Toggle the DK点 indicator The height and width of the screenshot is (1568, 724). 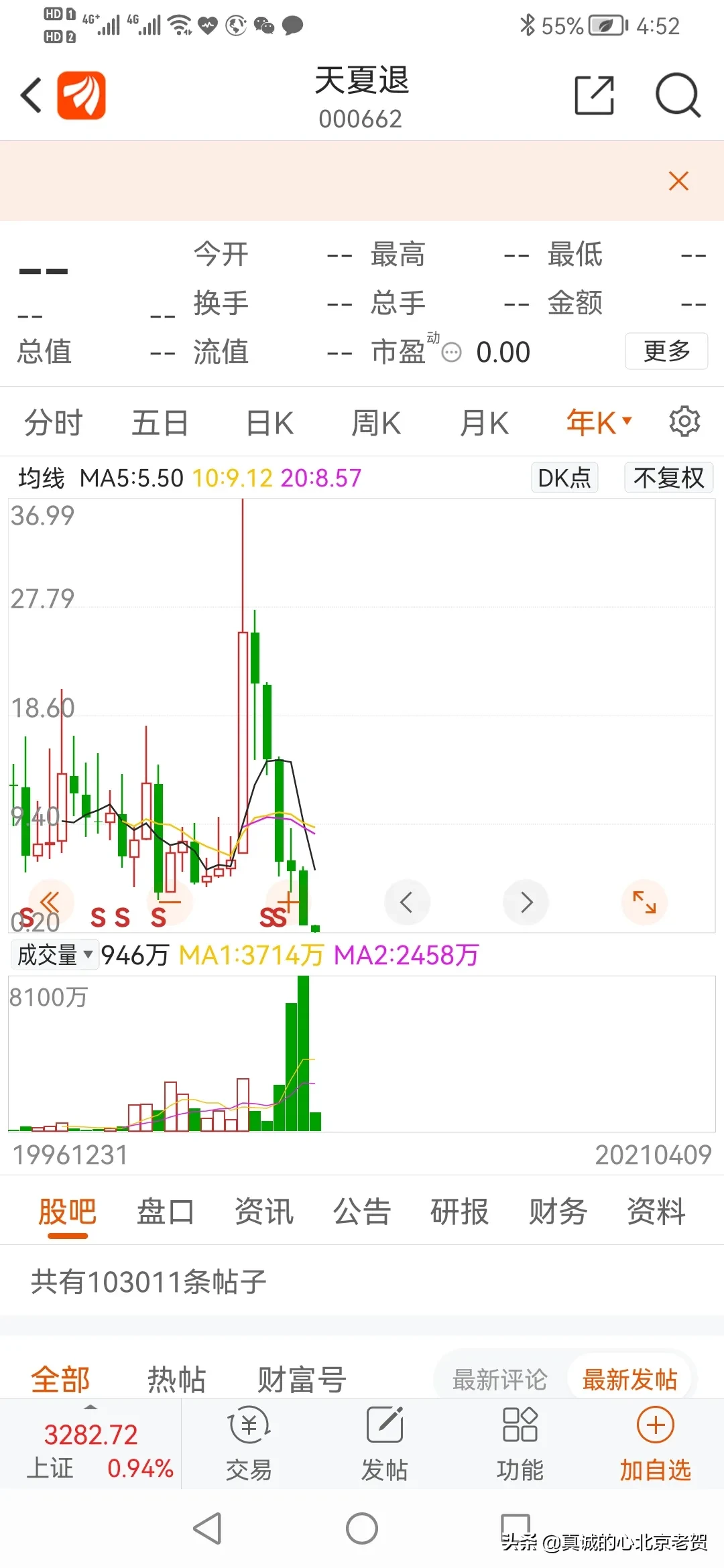click(x=564, y=478)
